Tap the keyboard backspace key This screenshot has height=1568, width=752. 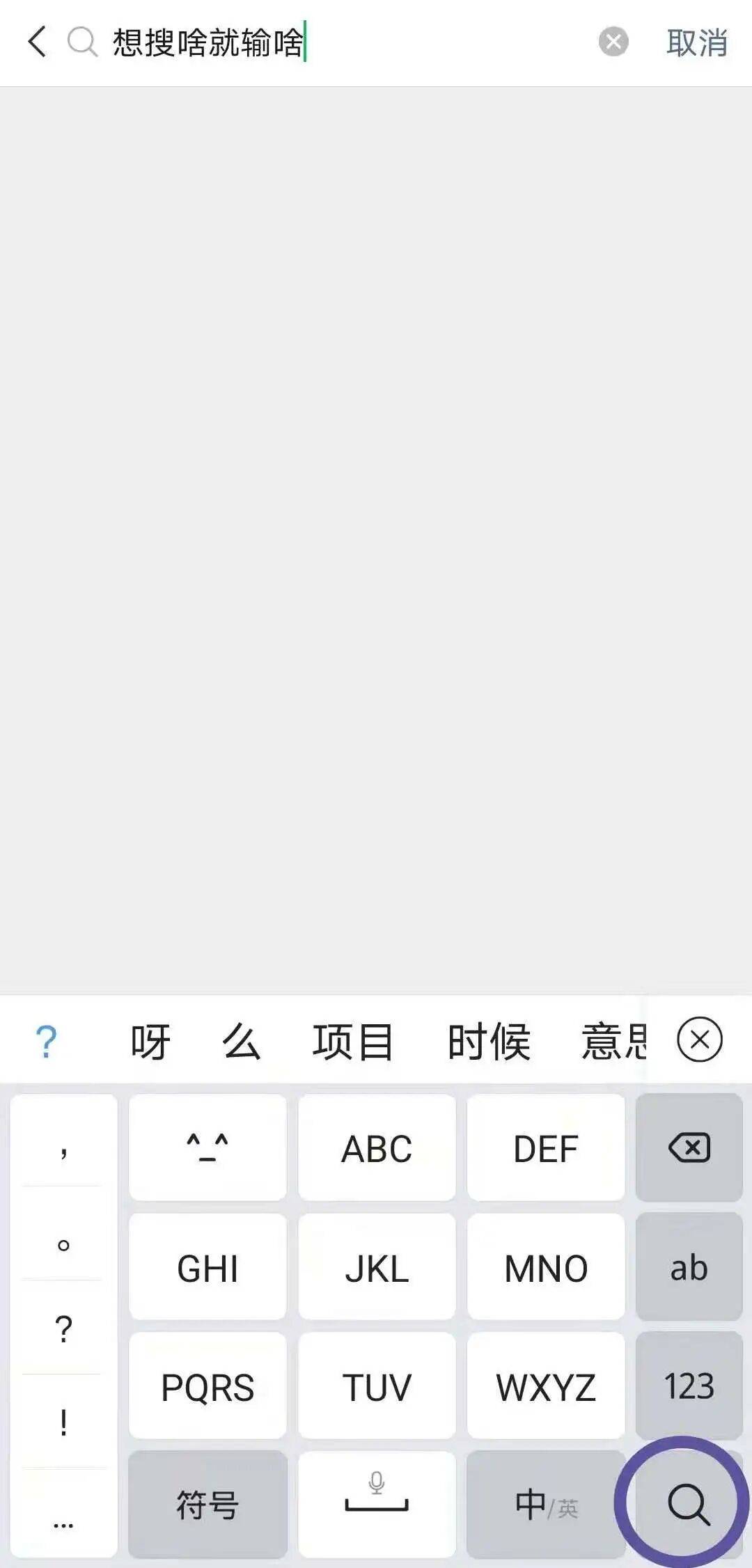689,1147
